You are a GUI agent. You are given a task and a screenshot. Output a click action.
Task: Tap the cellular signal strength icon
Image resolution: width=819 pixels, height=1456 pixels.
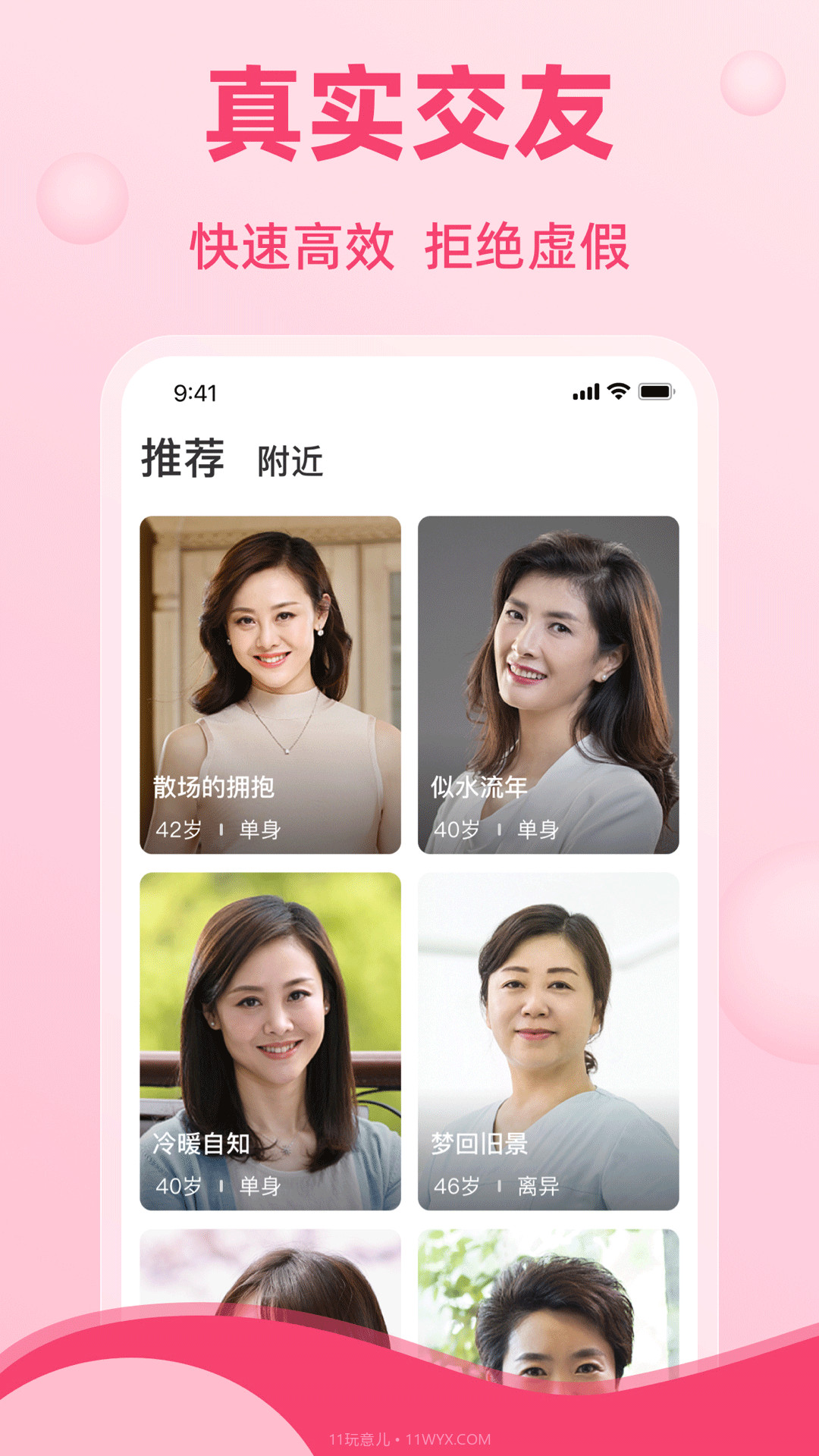point(585,391)
